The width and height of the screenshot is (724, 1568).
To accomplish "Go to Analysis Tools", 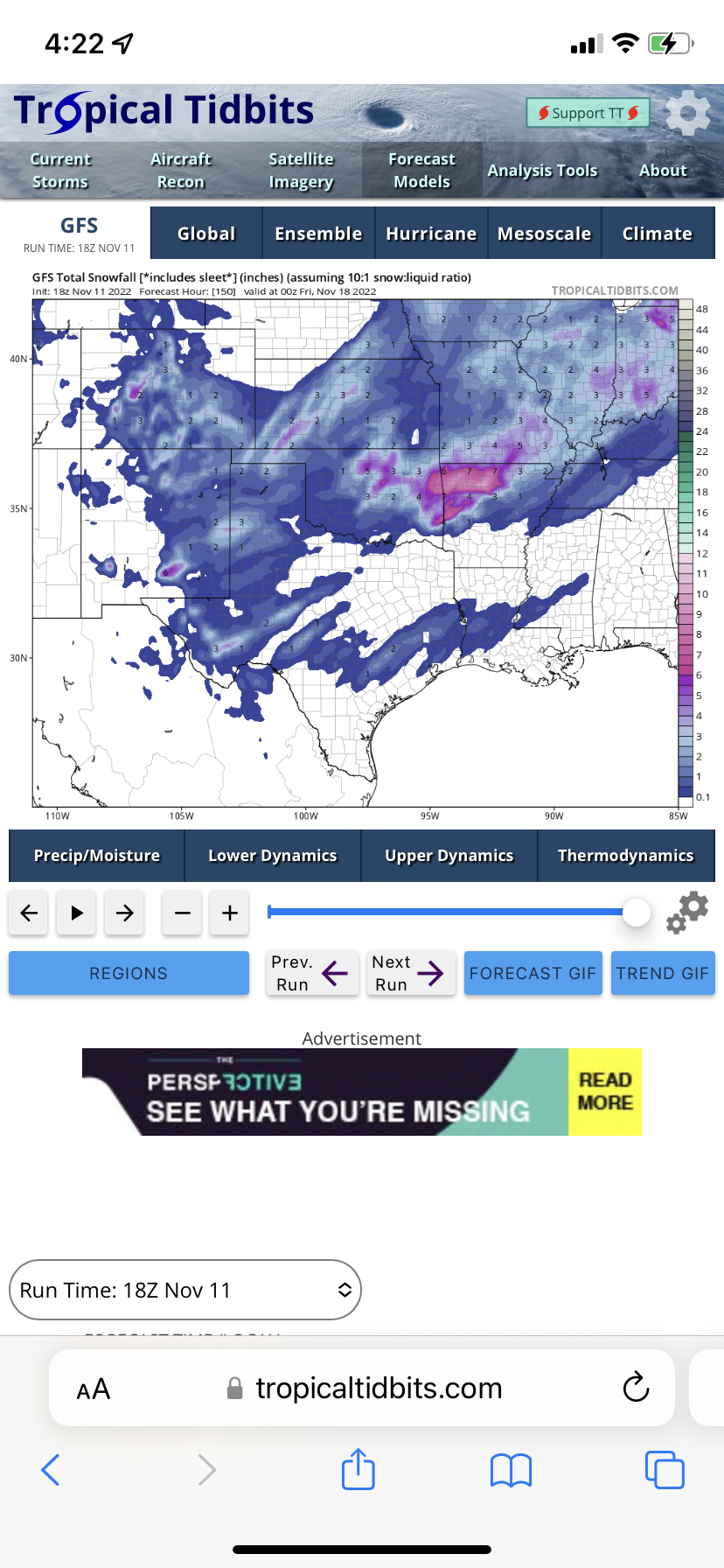I will 542,171.
